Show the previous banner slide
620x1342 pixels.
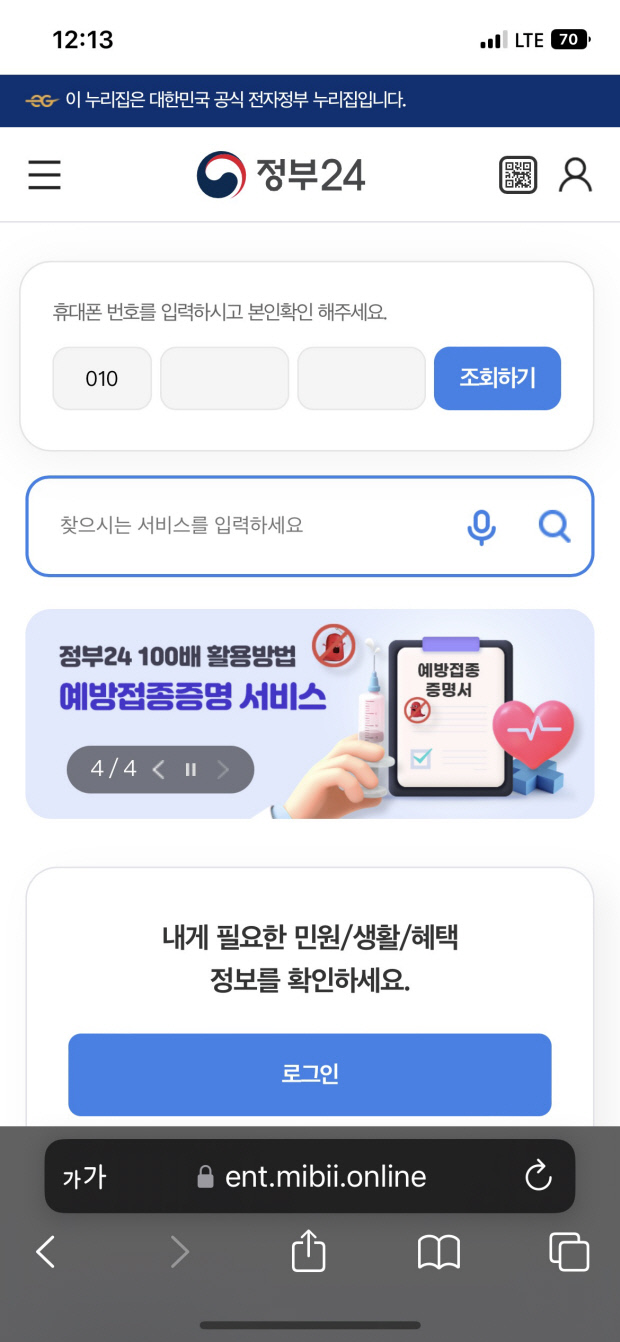click(158, 769)
